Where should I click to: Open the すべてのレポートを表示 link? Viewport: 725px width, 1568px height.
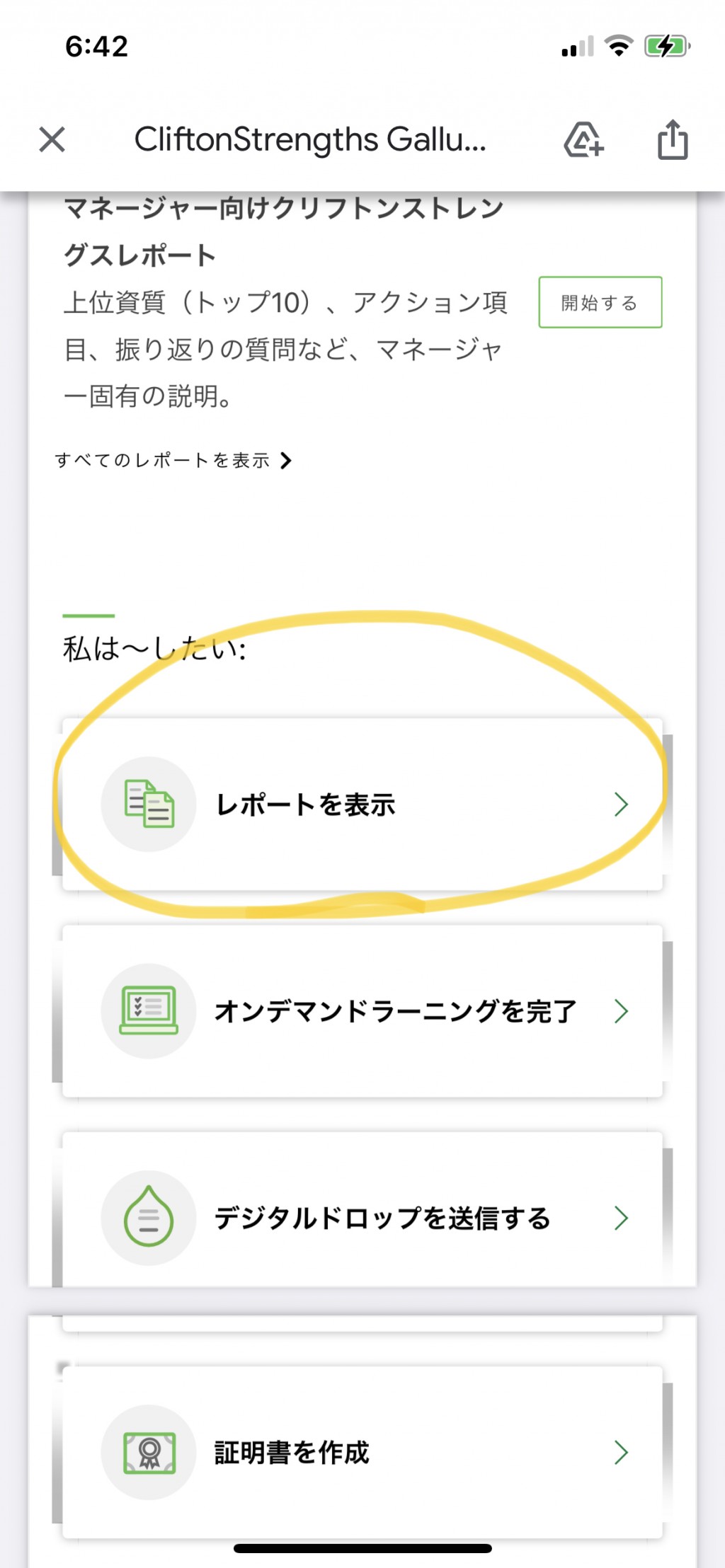[173, 461]
